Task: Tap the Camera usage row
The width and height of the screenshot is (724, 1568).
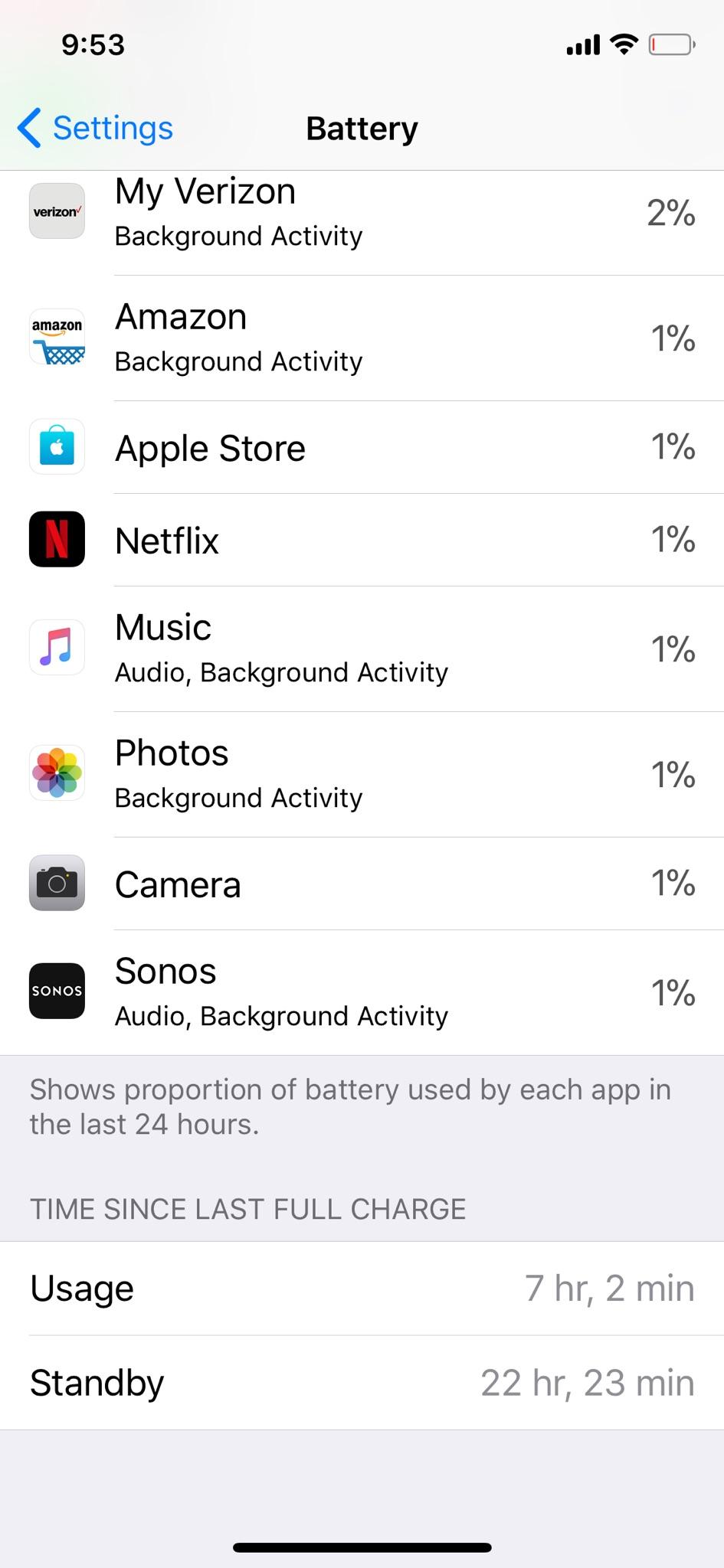Action: pyautogui.click(x=362, y=884)
